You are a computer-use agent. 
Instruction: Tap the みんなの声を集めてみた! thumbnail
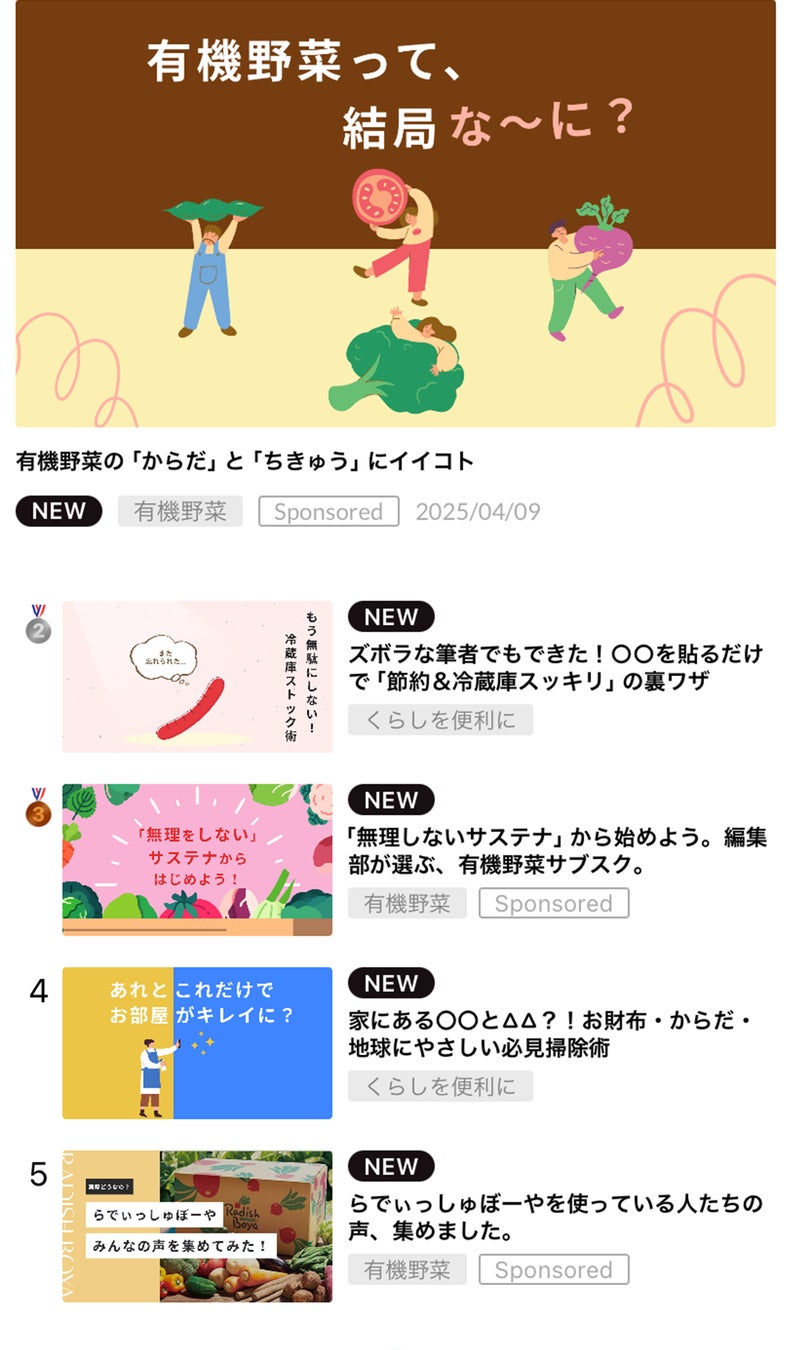197,1225
